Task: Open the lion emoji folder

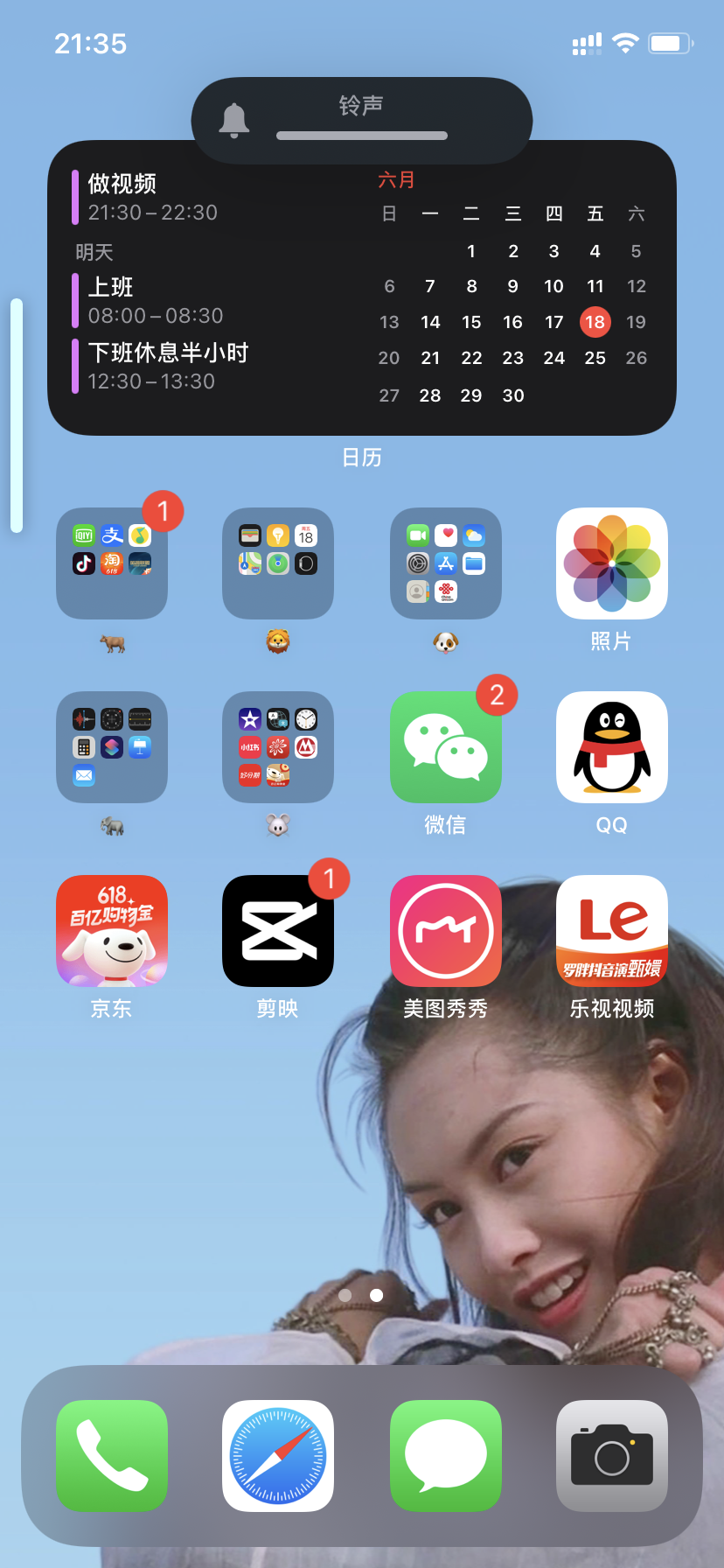Action: tap(278, 563)
